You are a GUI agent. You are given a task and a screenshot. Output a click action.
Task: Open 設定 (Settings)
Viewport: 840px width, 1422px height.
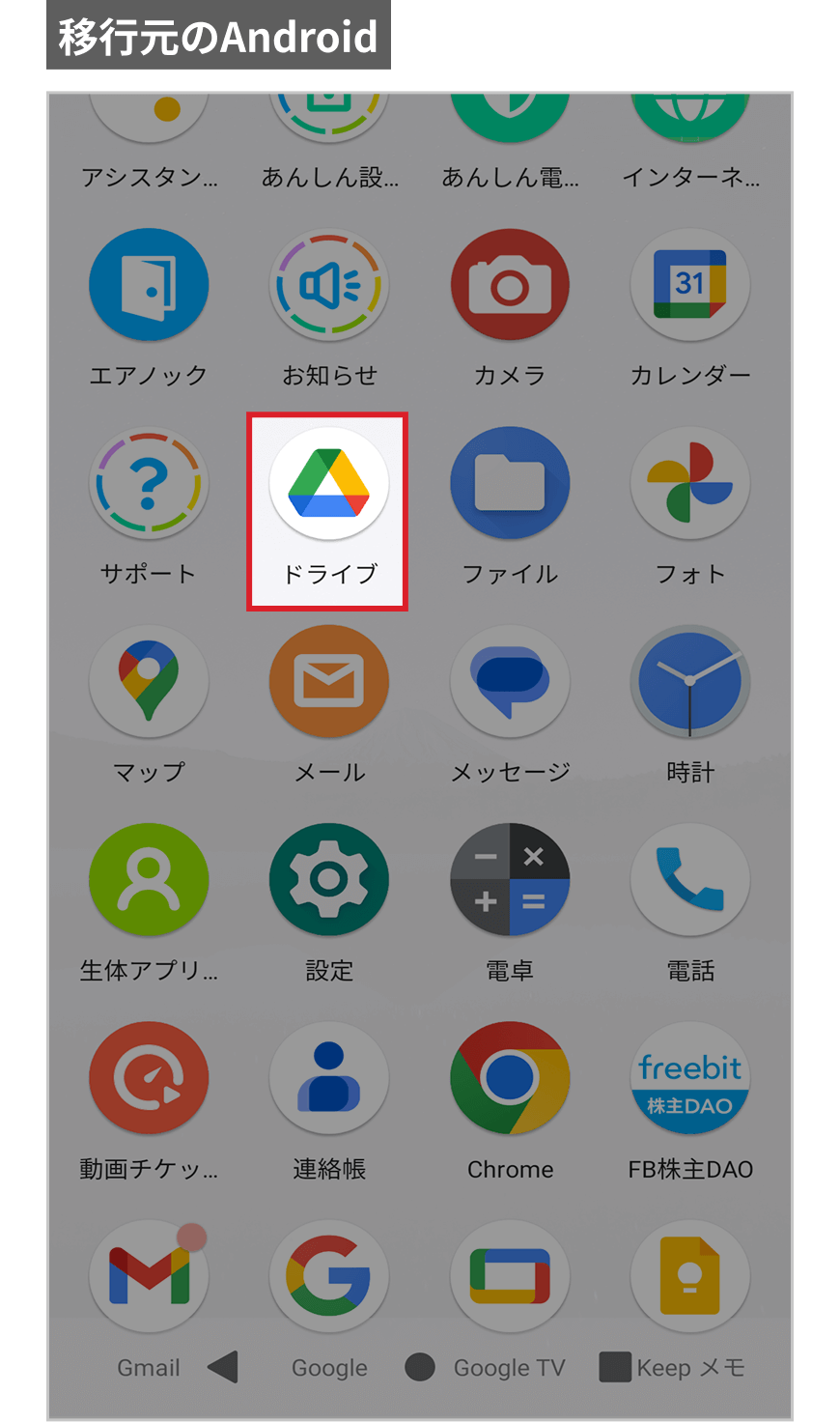pos(328,881)
